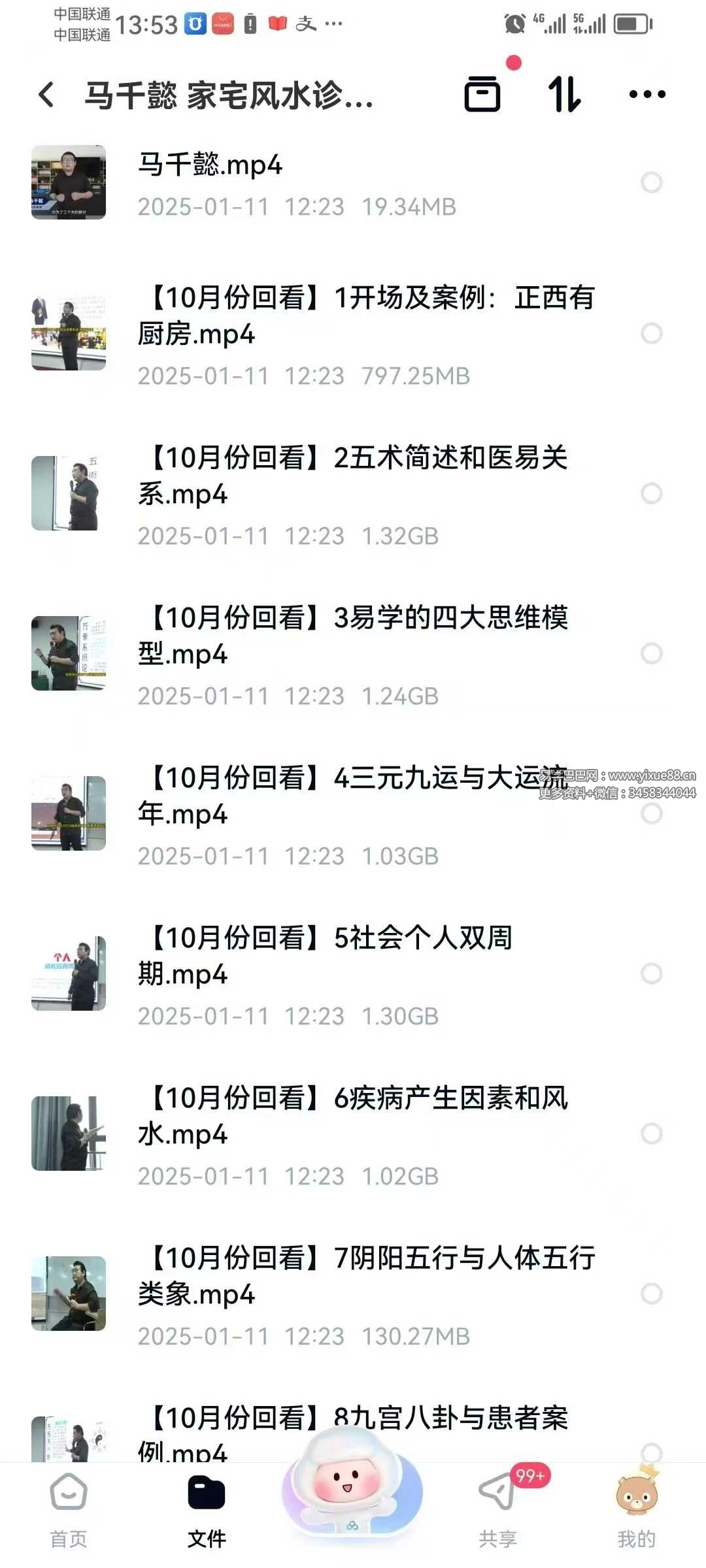The height and width of the screenshot is (1568, 706).
Task: Select the circle beside 2五术简述和医易关系.mp4
Action: point(652,493)
